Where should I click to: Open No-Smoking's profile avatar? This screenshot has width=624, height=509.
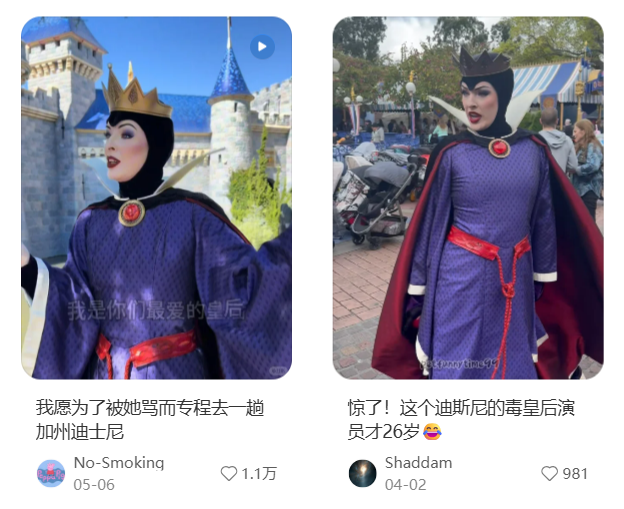51,473
